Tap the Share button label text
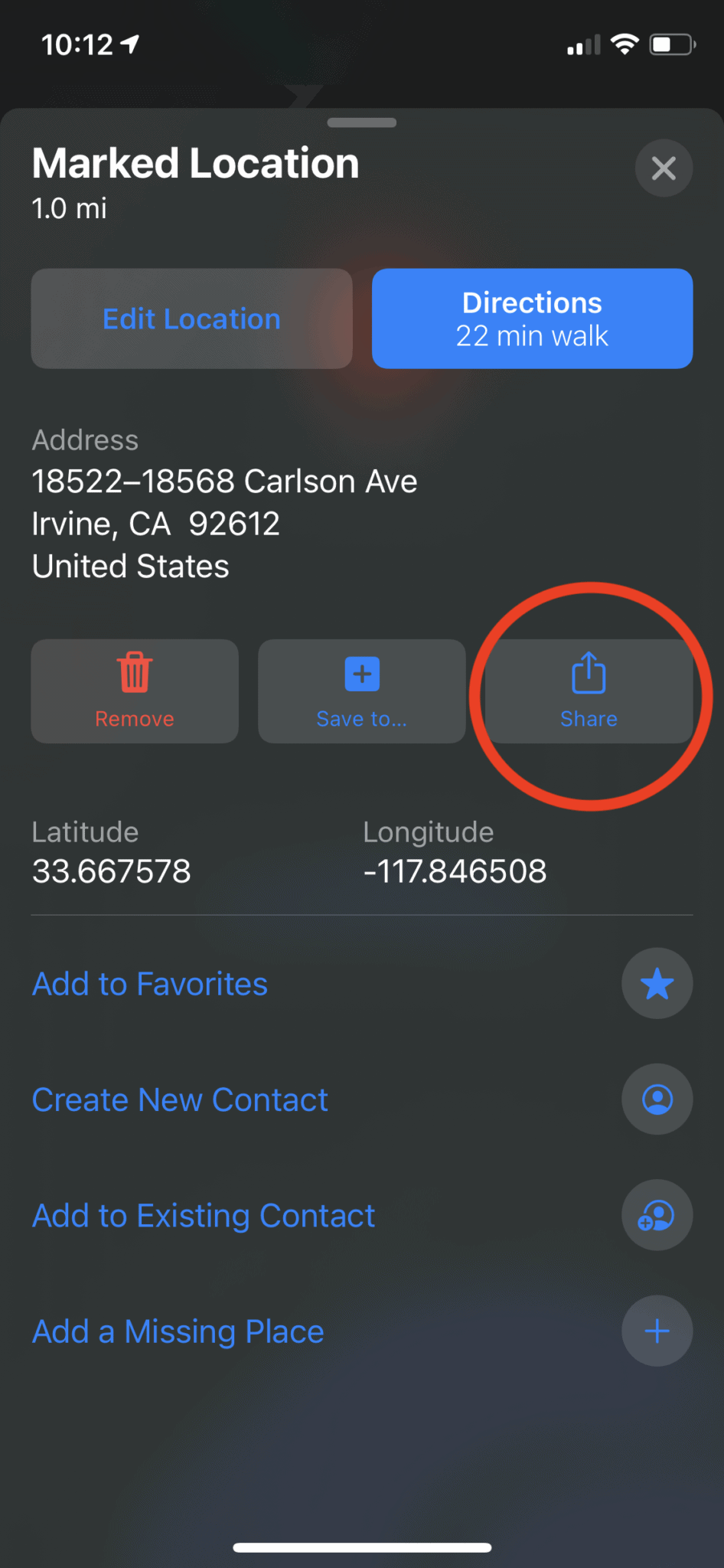Screen dimensions: 724x1568 point(588,718)
